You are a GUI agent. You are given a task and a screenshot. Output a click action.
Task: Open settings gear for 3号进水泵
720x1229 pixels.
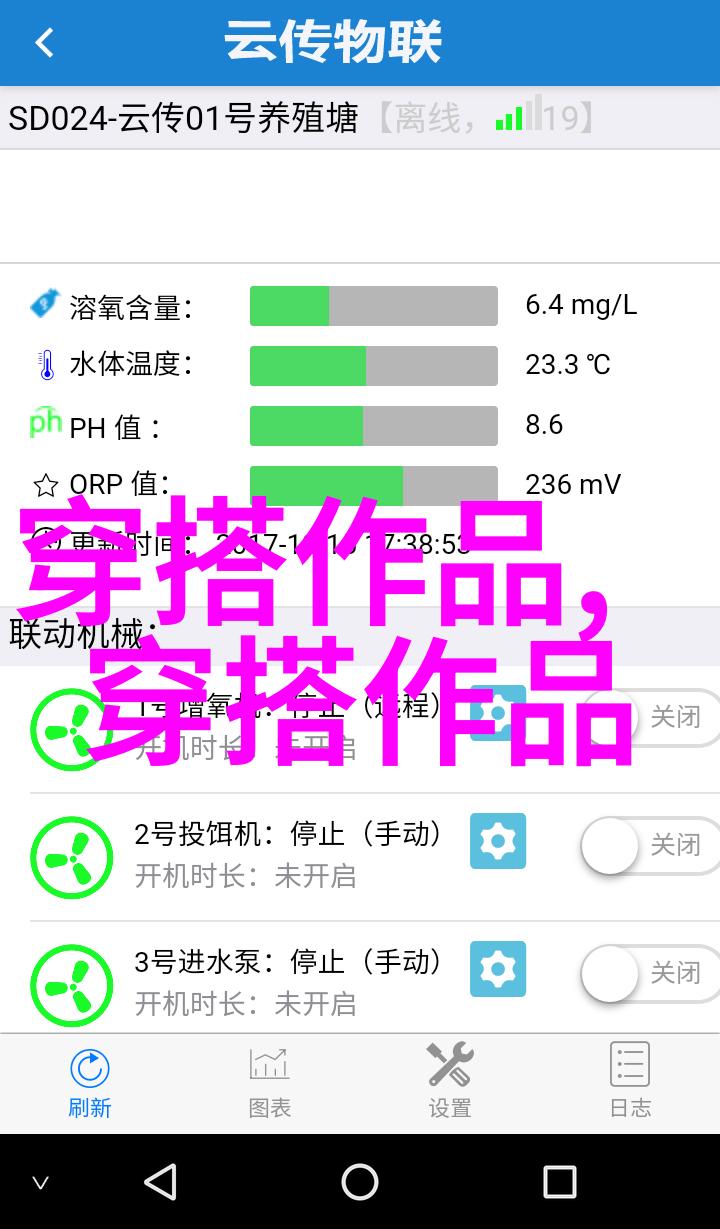click(498, 969)
